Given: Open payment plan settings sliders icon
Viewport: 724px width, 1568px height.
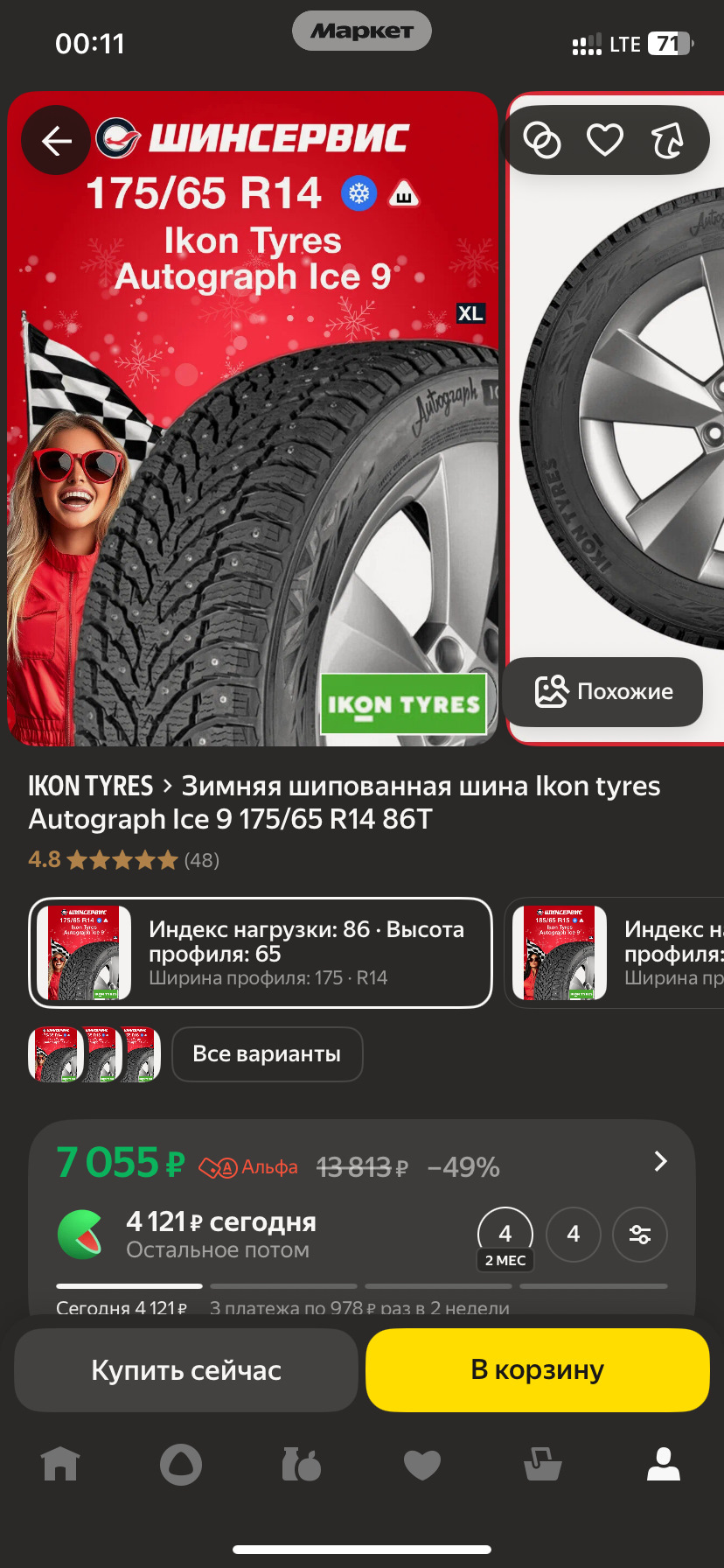Looking at the screenshot, I should coord(639,1235).
